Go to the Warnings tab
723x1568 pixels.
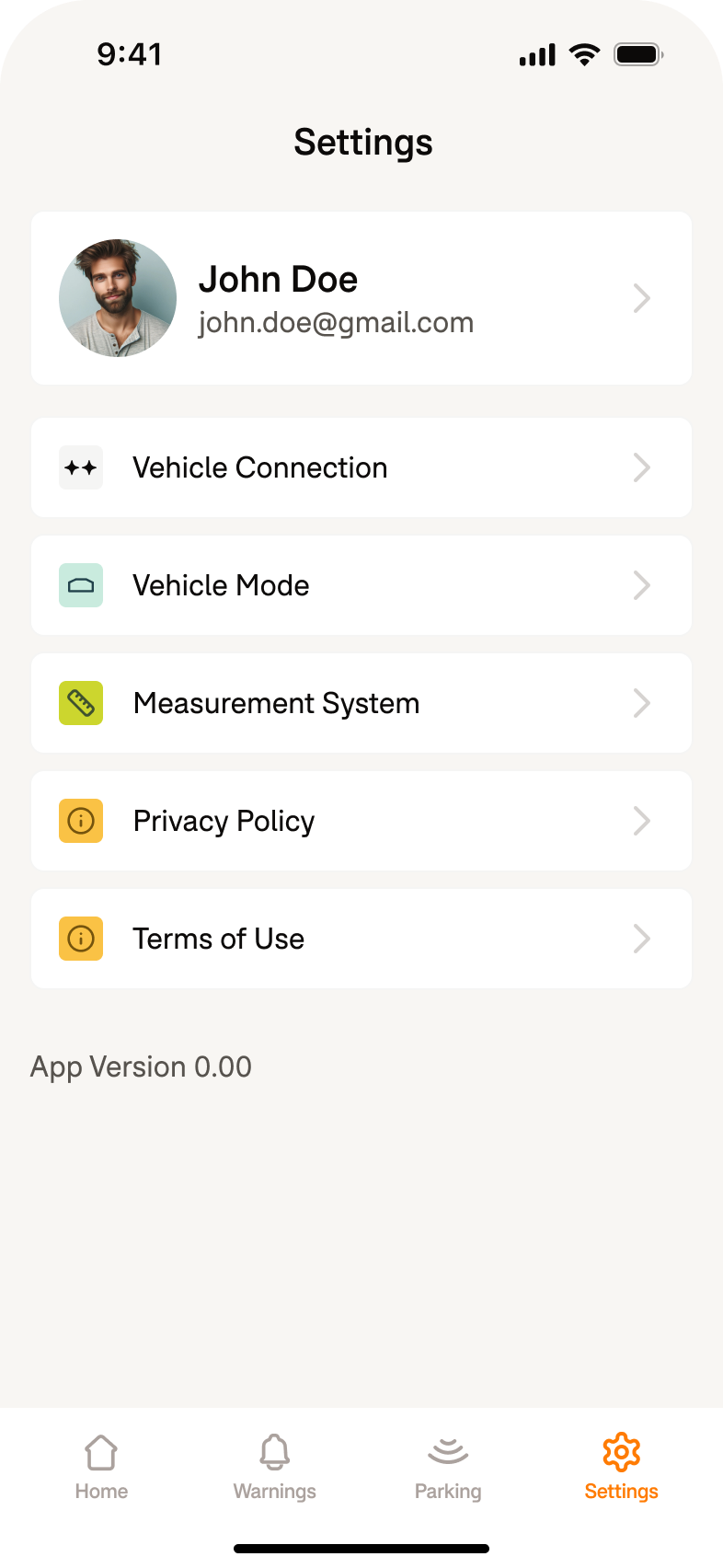click(x=274, y=1467)
